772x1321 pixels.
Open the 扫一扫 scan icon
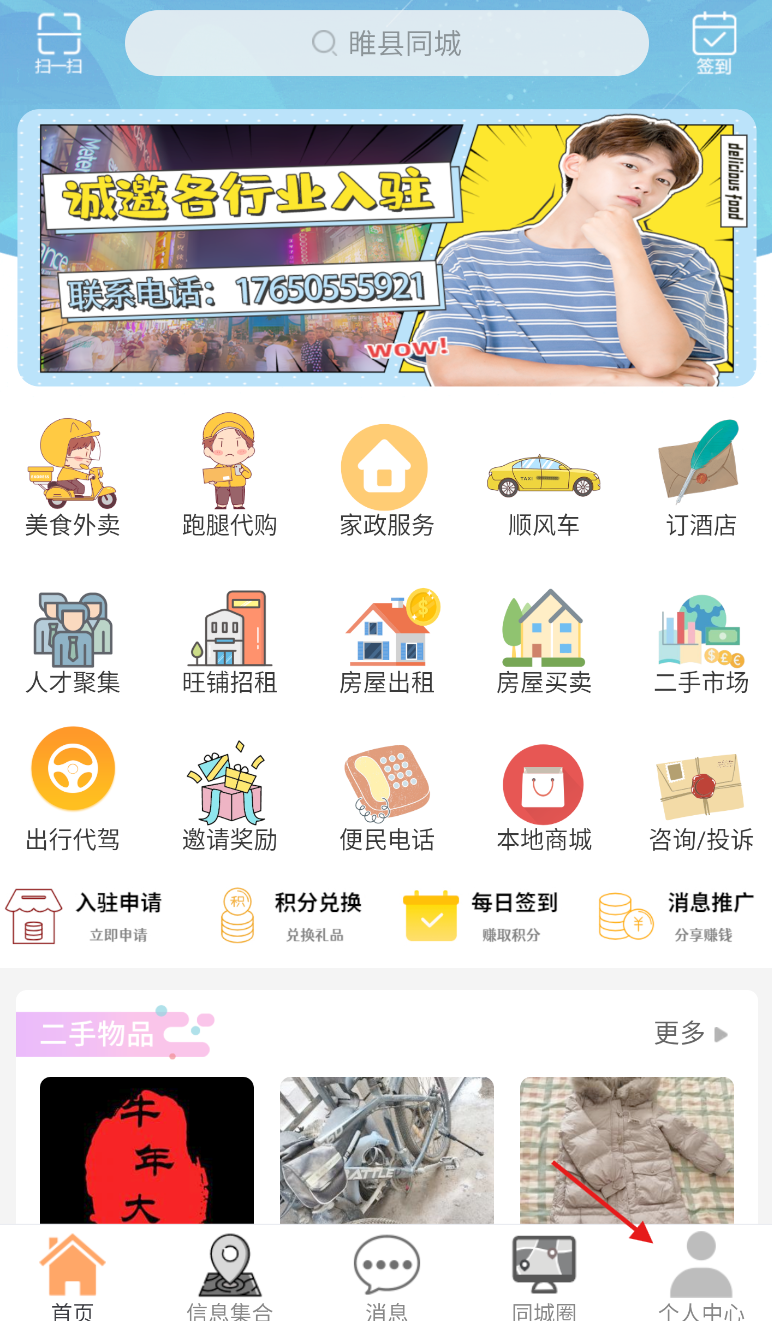[x=58, y=44]
